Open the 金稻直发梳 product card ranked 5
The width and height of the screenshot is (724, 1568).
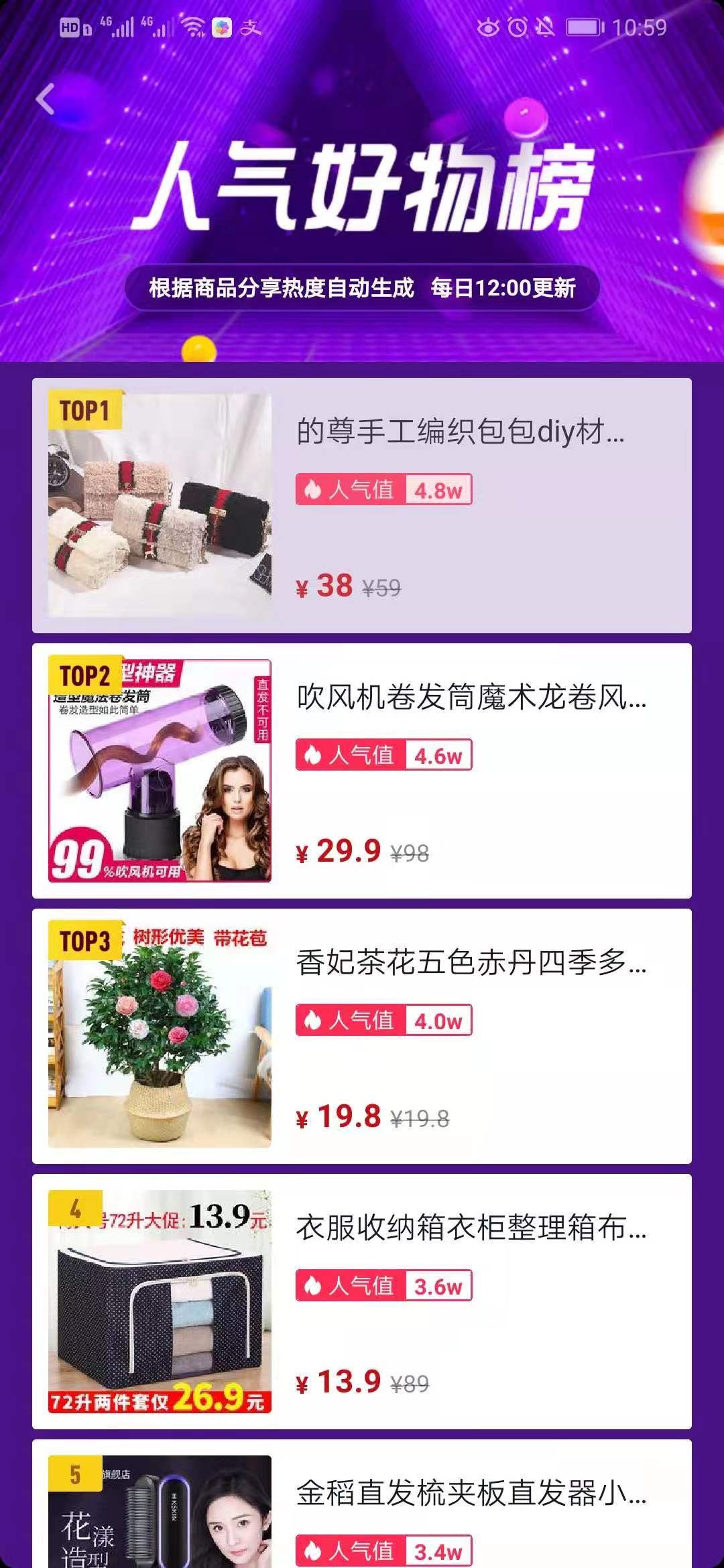[x=362, y=1504]
